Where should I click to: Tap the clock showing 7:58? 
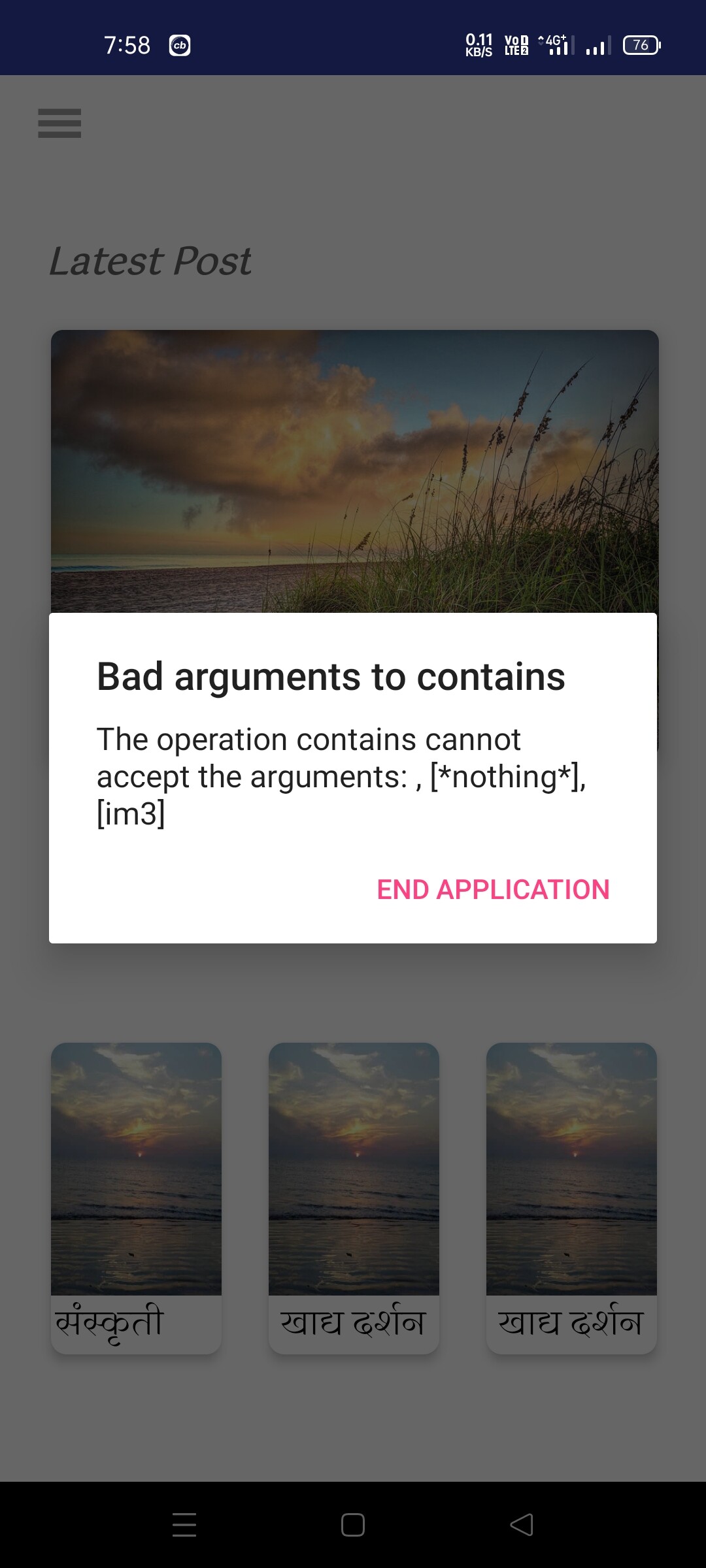point(127,44)
